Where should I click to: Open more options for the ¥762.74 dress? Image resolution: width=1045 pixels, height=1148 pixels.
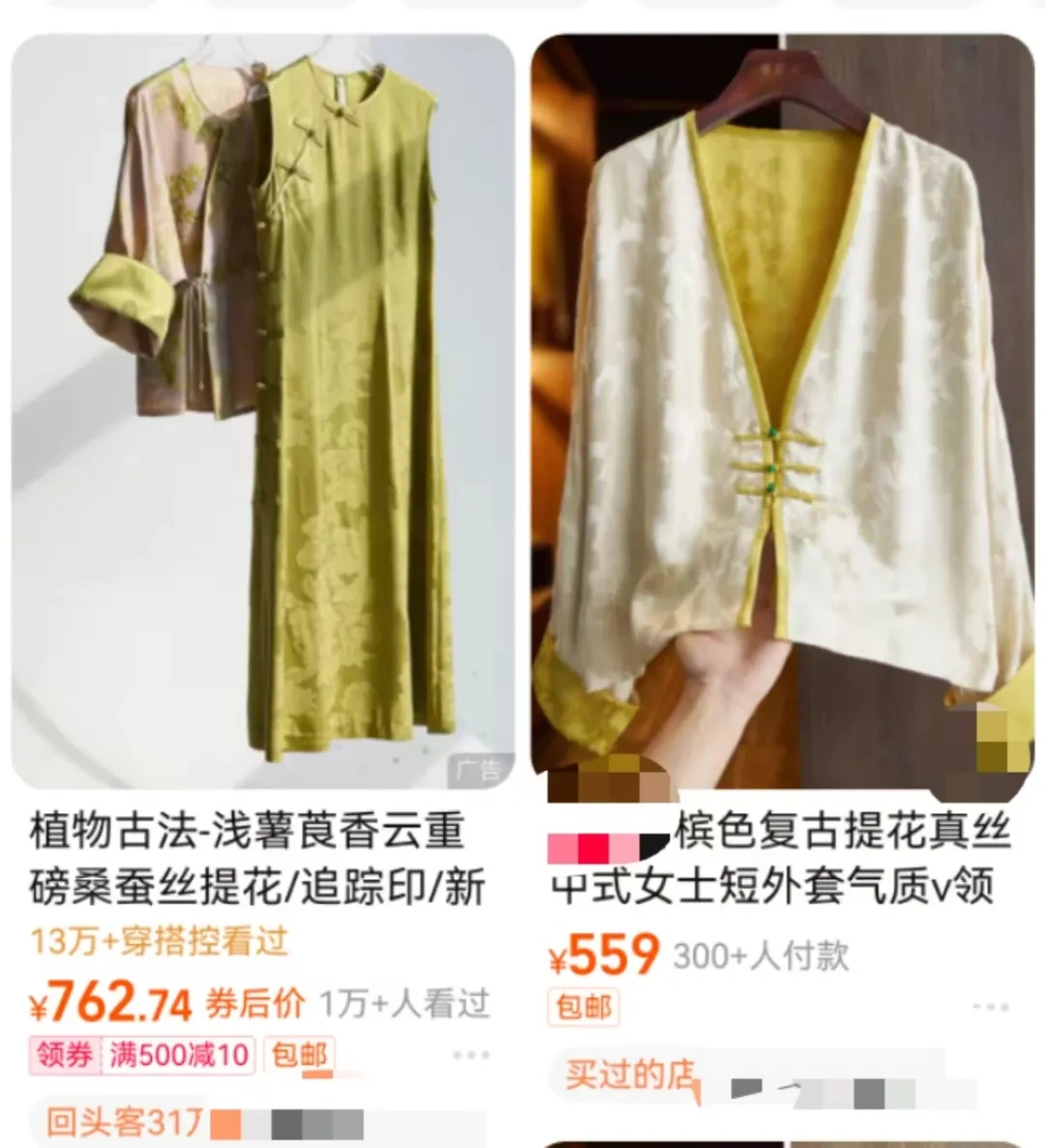point(471,1055)
